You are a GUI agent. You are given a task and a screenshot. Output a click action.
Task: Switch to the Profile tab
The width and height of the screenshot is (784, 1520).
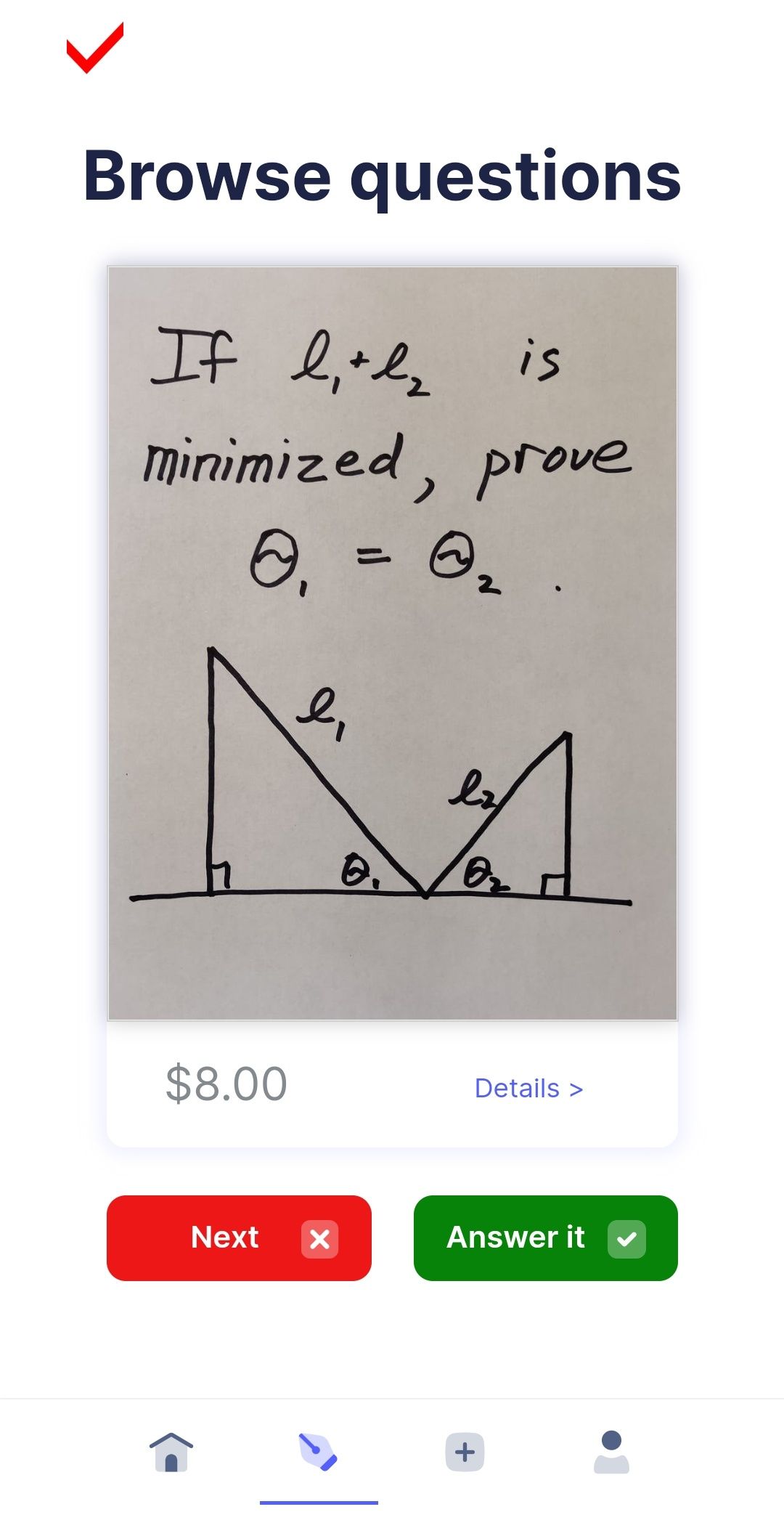point(611,1452)
